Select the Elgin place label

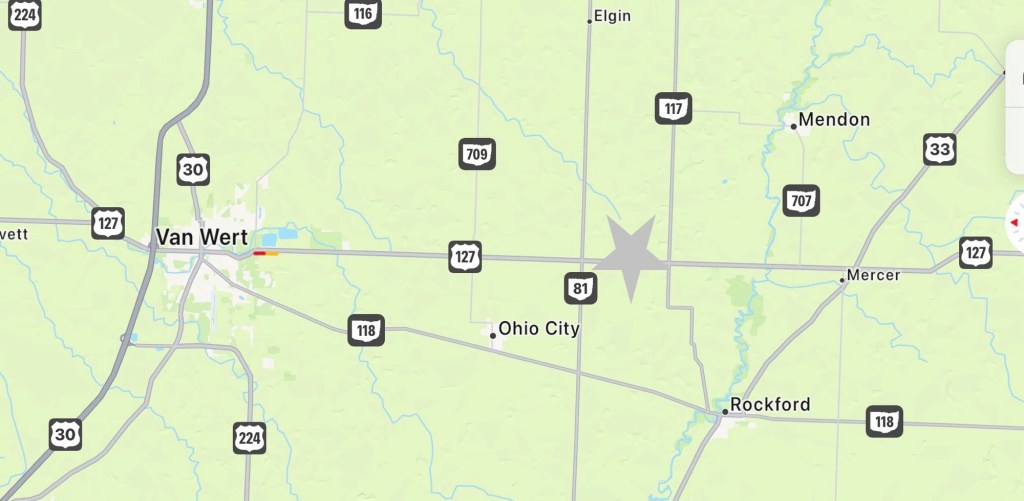coord(612,16)
